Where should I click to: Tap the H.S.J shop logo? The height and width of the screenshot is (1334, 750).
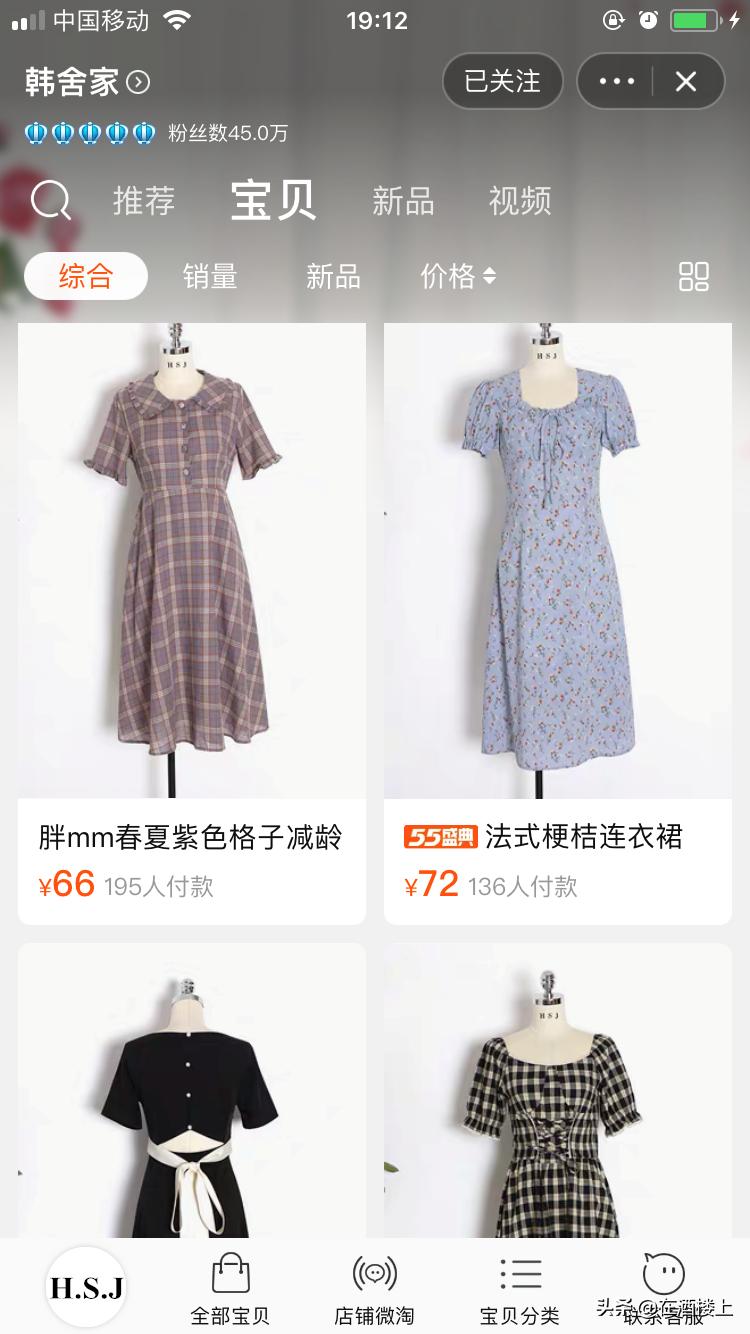[x=86, y=1286]
